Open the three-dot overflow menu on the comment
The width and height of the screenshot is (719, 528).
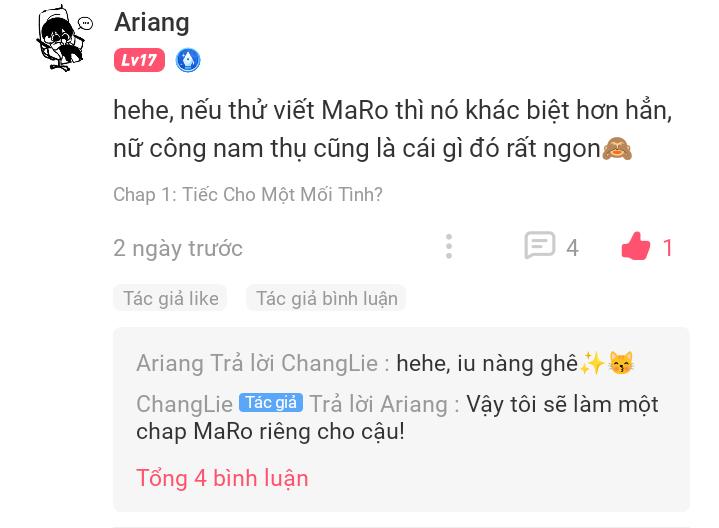449,246
